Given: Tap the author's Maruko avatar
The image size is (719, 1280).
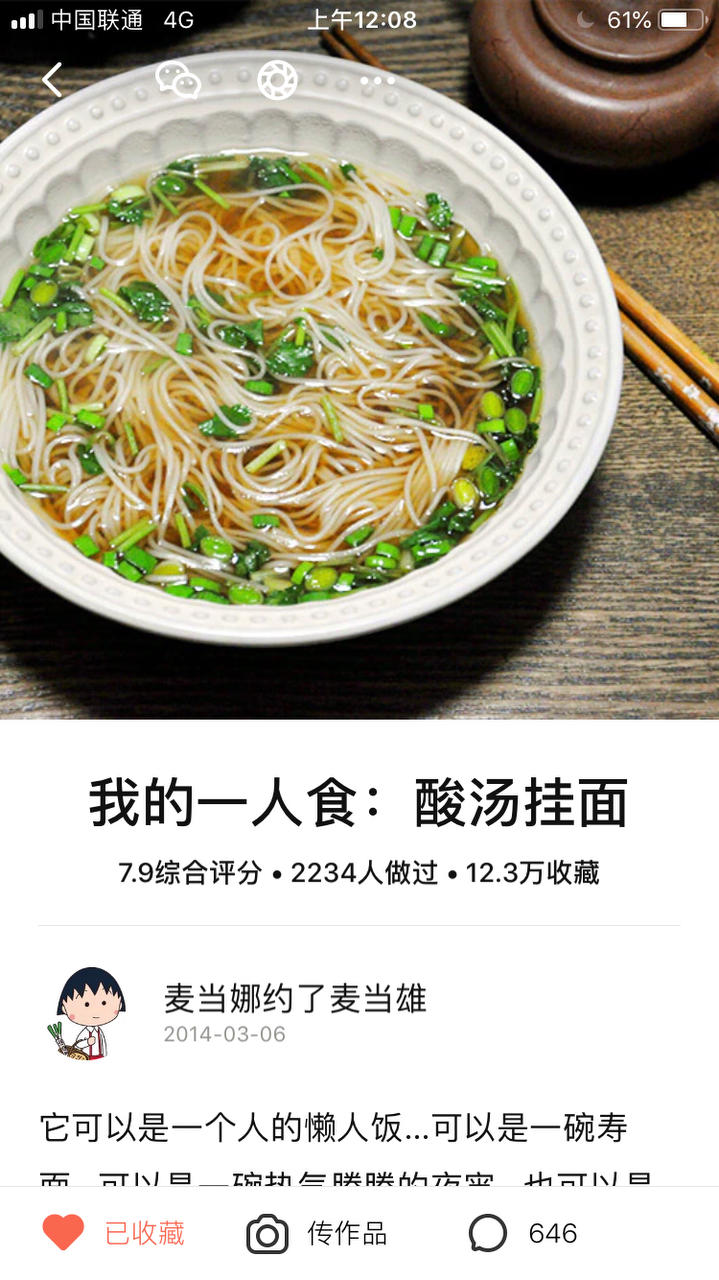Looking at the screenshot, I should pos(84,1013).
